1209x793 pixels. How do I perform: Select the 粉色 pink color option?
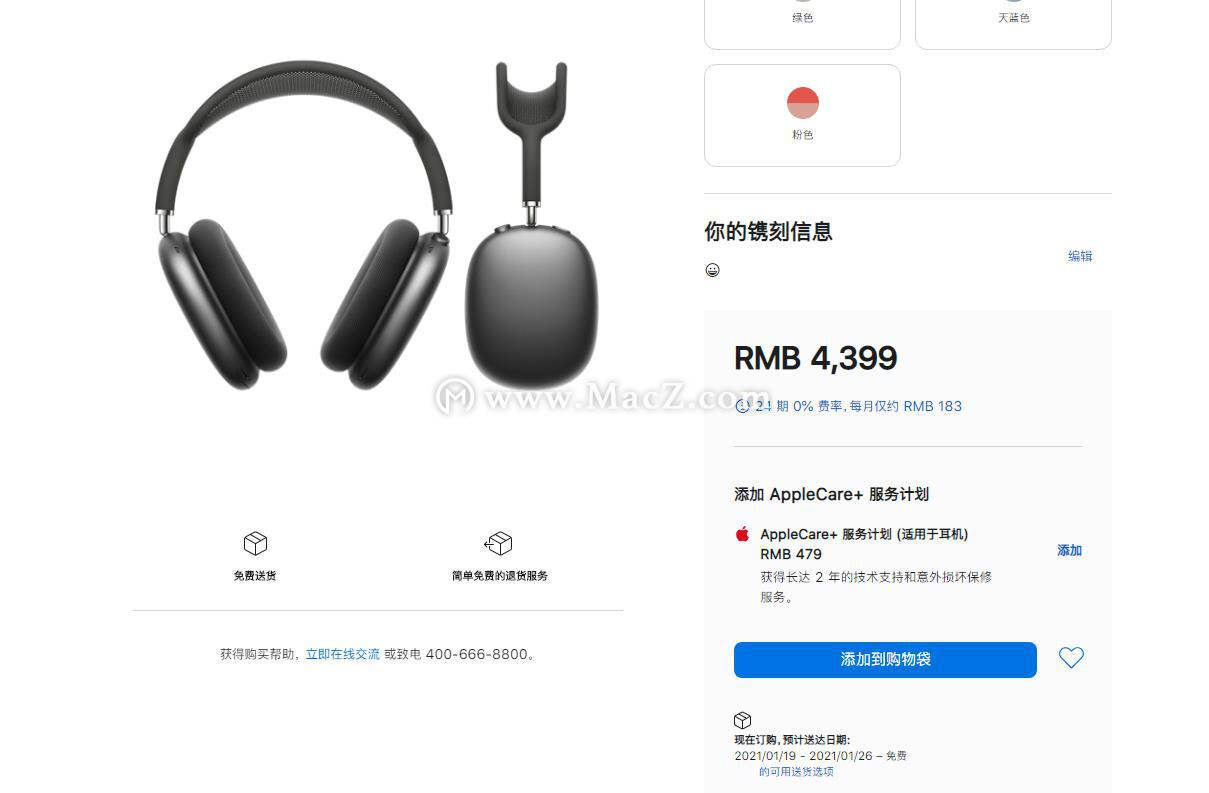click(802, 115)
